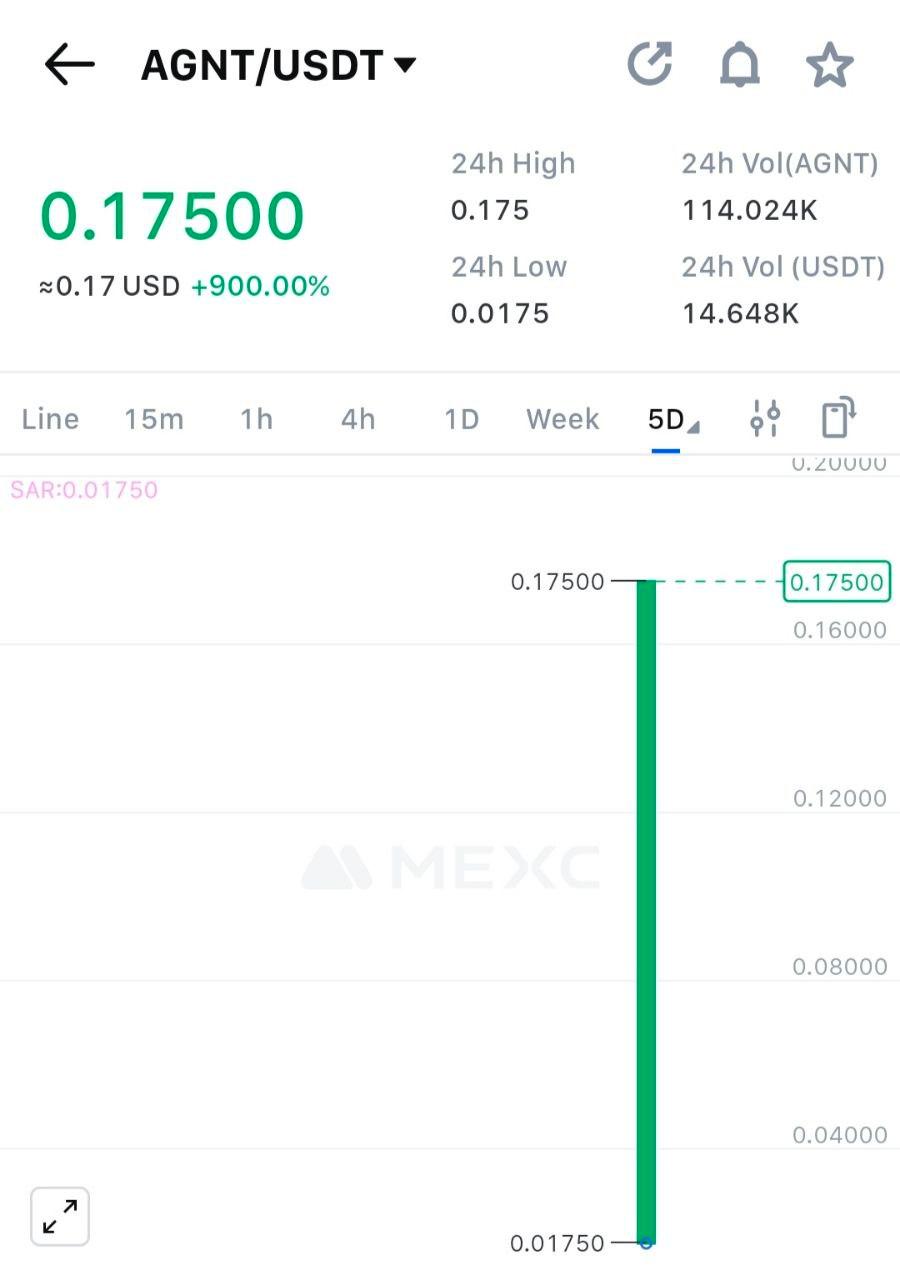Add AGNT/USDT to favorites star
The image size is (900, 1280).
point(829,66)
